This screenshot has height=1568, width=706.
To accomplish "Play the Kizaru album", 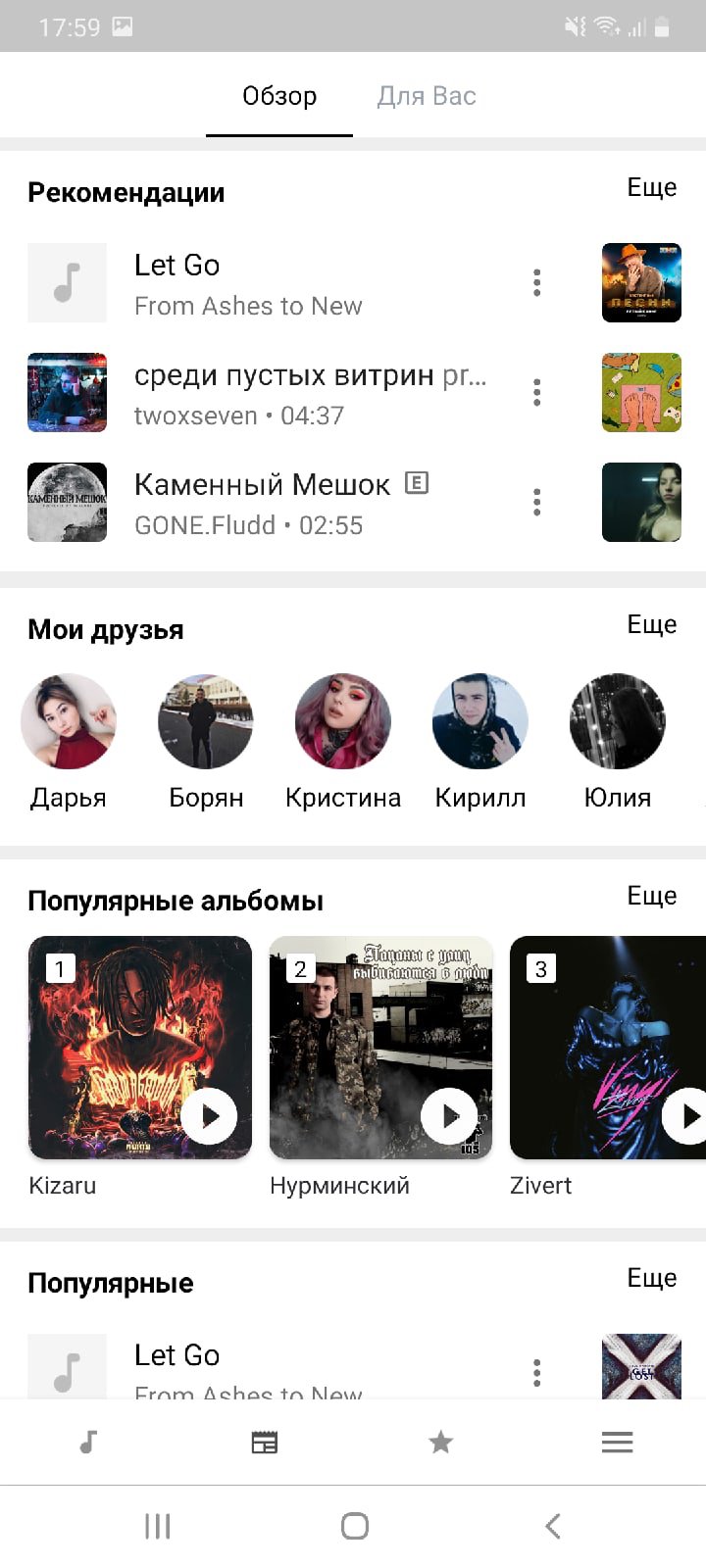I will (x=208, y=1115).
